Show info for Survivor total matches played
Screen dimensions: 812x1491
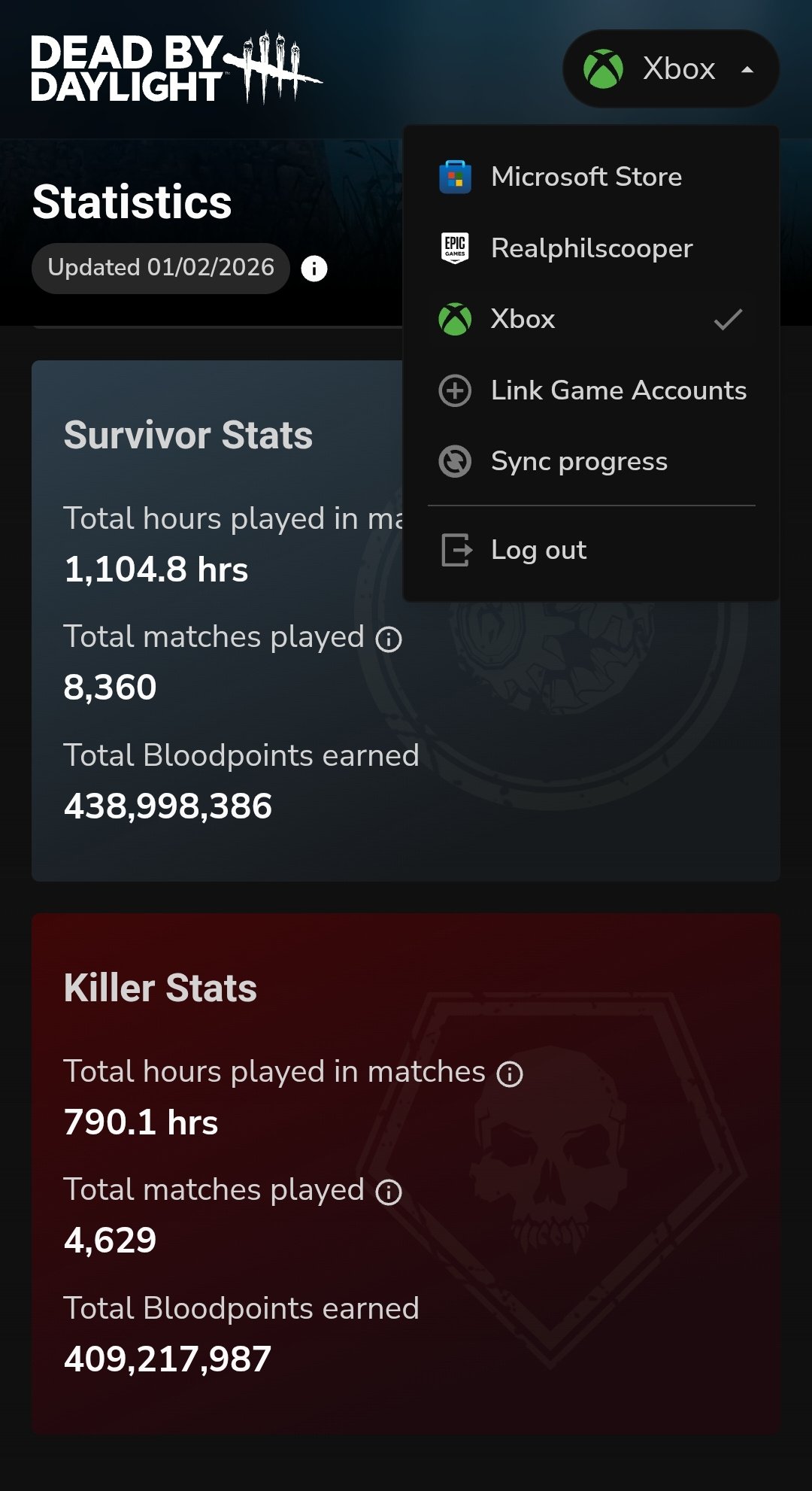(x=389, y=639)
